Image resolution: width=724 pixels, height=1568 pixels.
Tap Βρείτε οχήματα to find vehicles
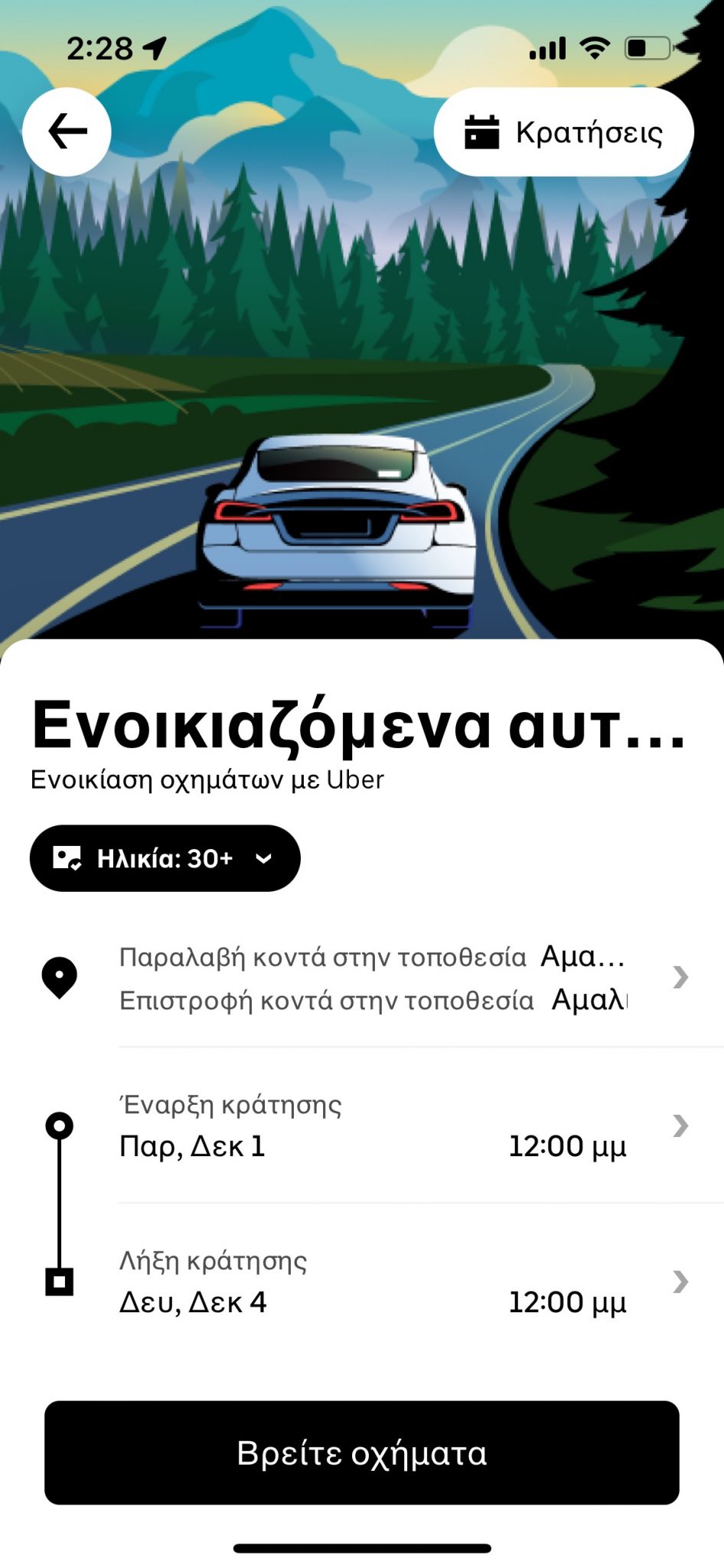pos(361,1452)
